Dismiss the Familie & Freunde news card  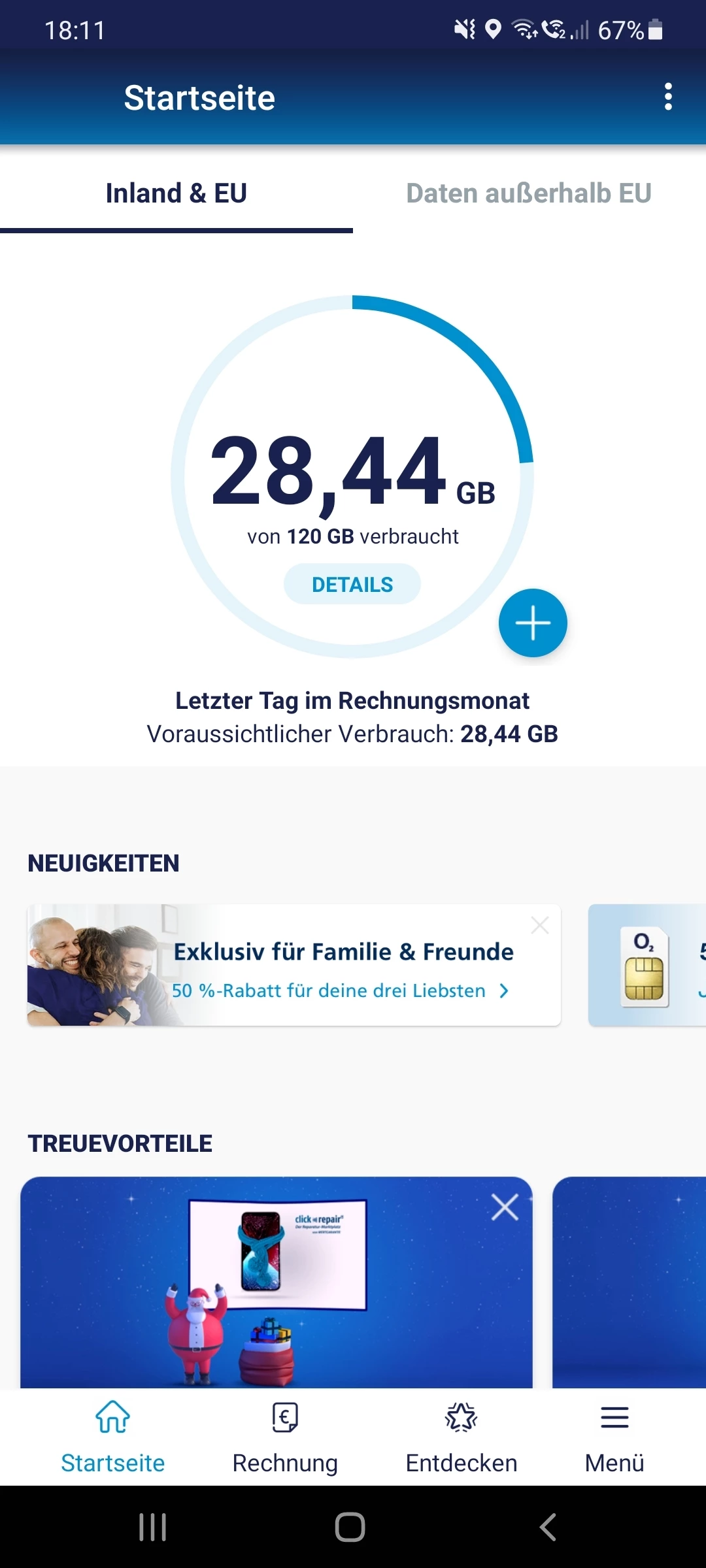[540, 925]
